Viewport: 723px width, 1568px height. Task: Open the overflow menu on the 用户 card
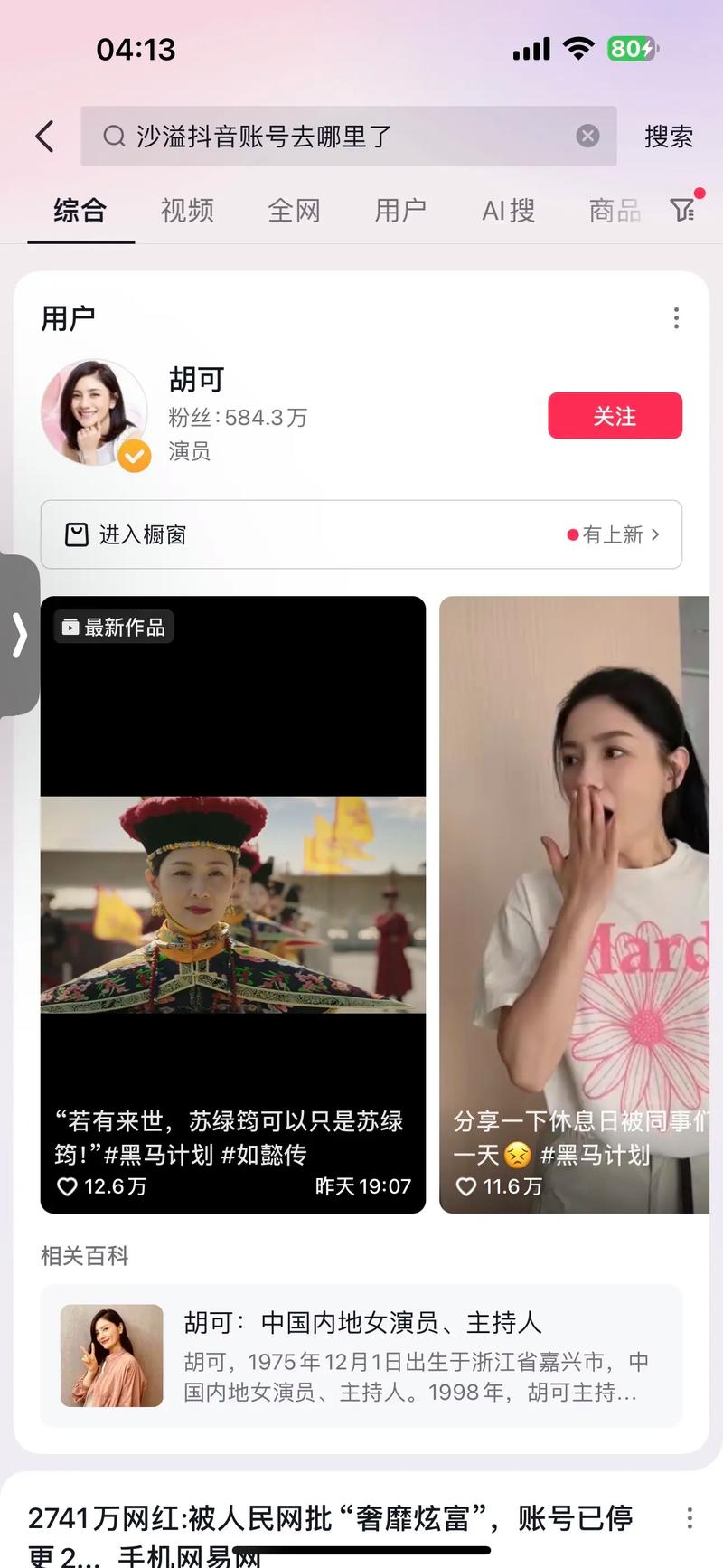[676, 318]
